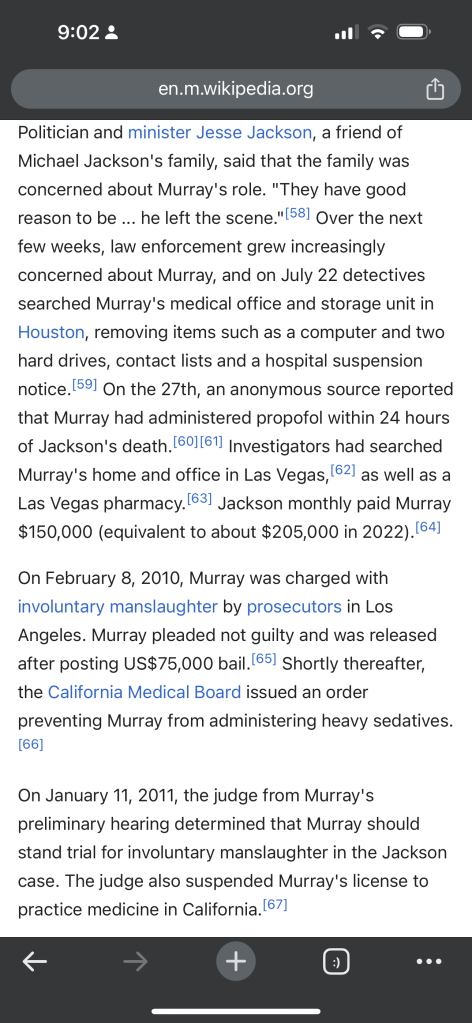View footnote [66]
The width and height of the screenshot is (472, 1023).
coord(31,744)
